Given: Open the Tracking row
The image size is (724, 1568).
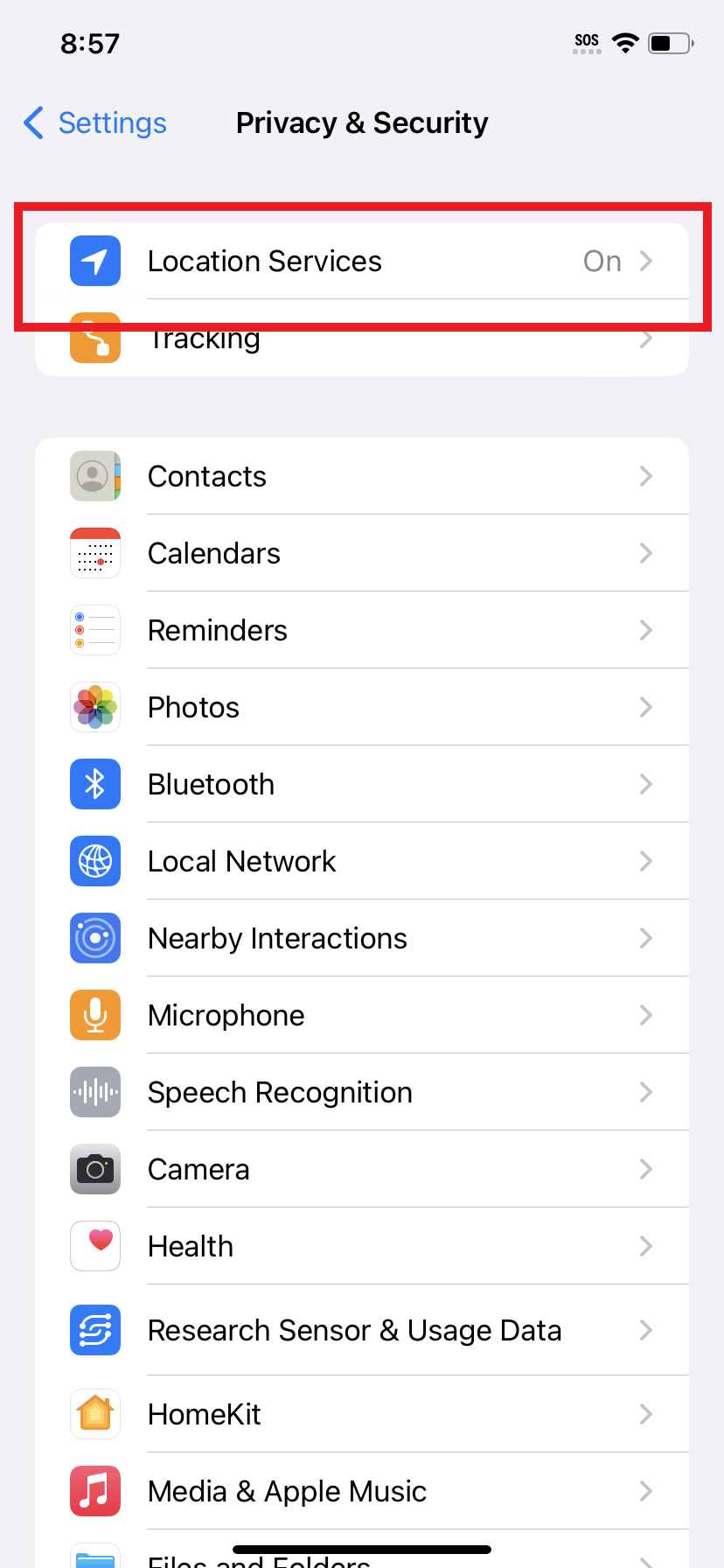Looking at the screenshot, I should tap(362, 338).
